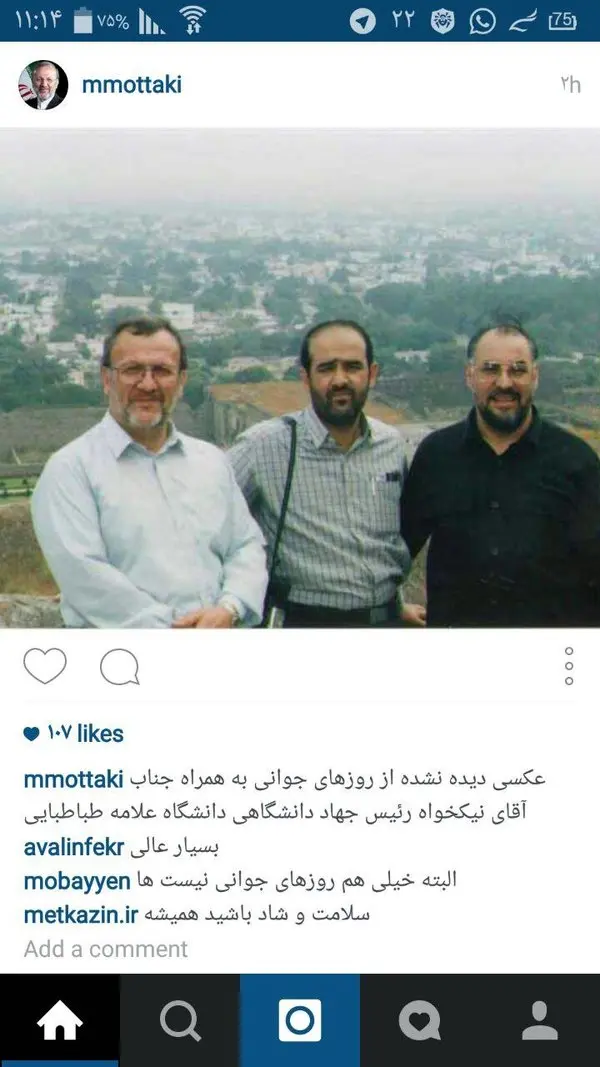Image resolution: width=600 pixels, height=1067 pixels.
Task: Switch to the Activity heart tab
Action: click(x=420, y=1020)
